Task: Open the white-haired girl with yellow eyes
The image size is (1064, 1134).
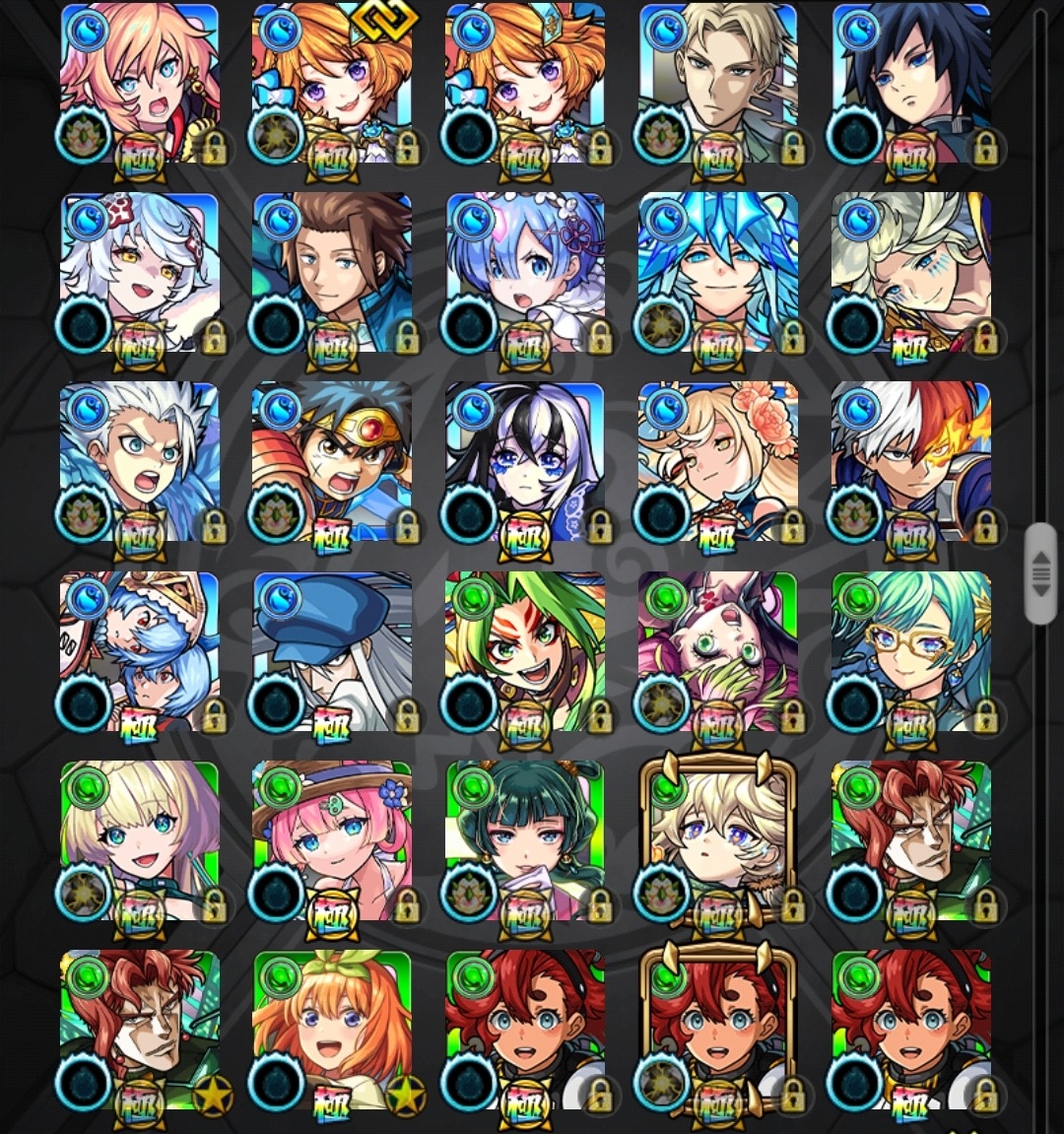Action: pyautogui.click(x=139, y=272)
